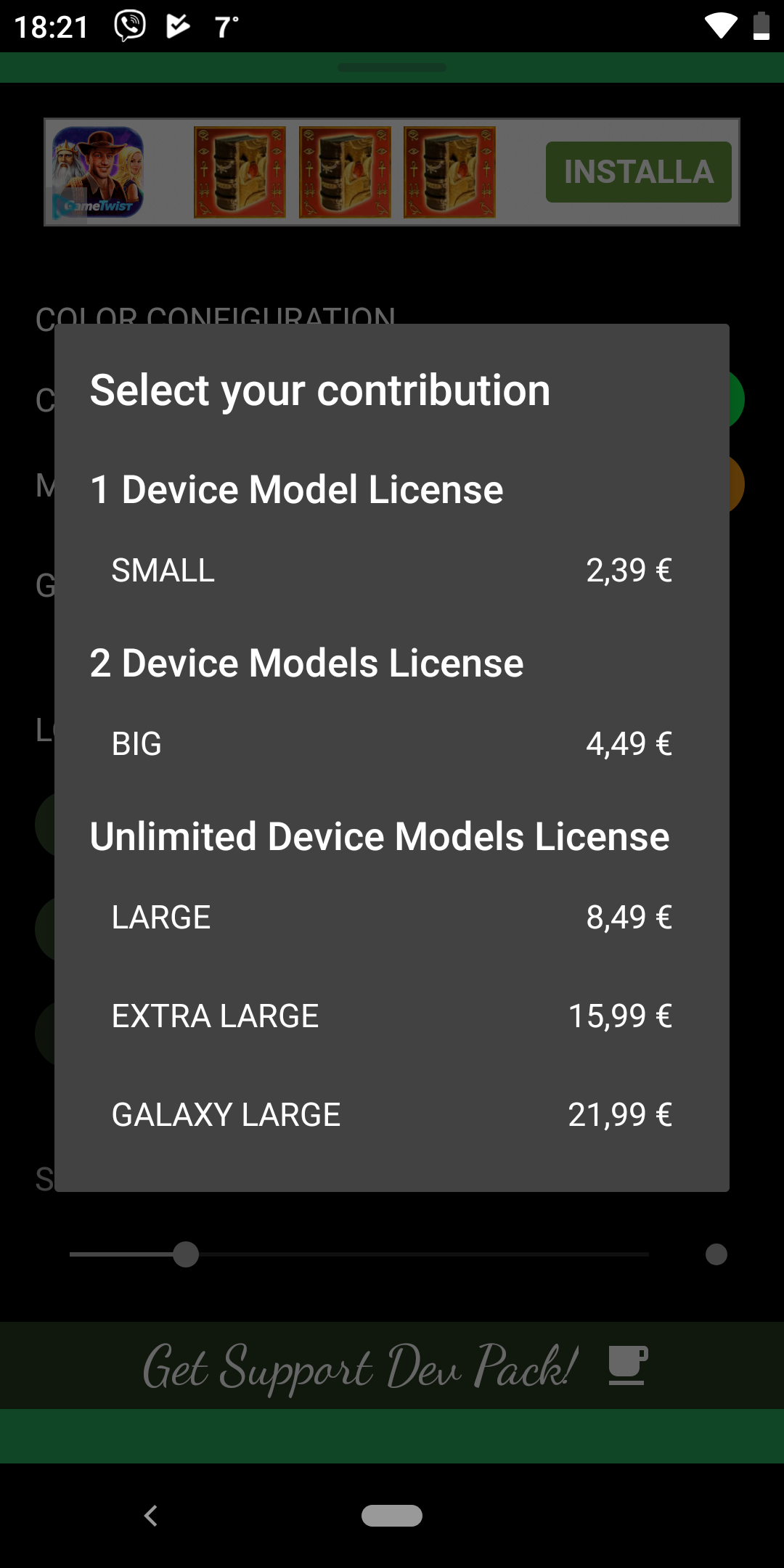This screenshot has width=784, height=1568.
Task: Pick the LARGE 8,49 € option
Action: tap(392, 918)
